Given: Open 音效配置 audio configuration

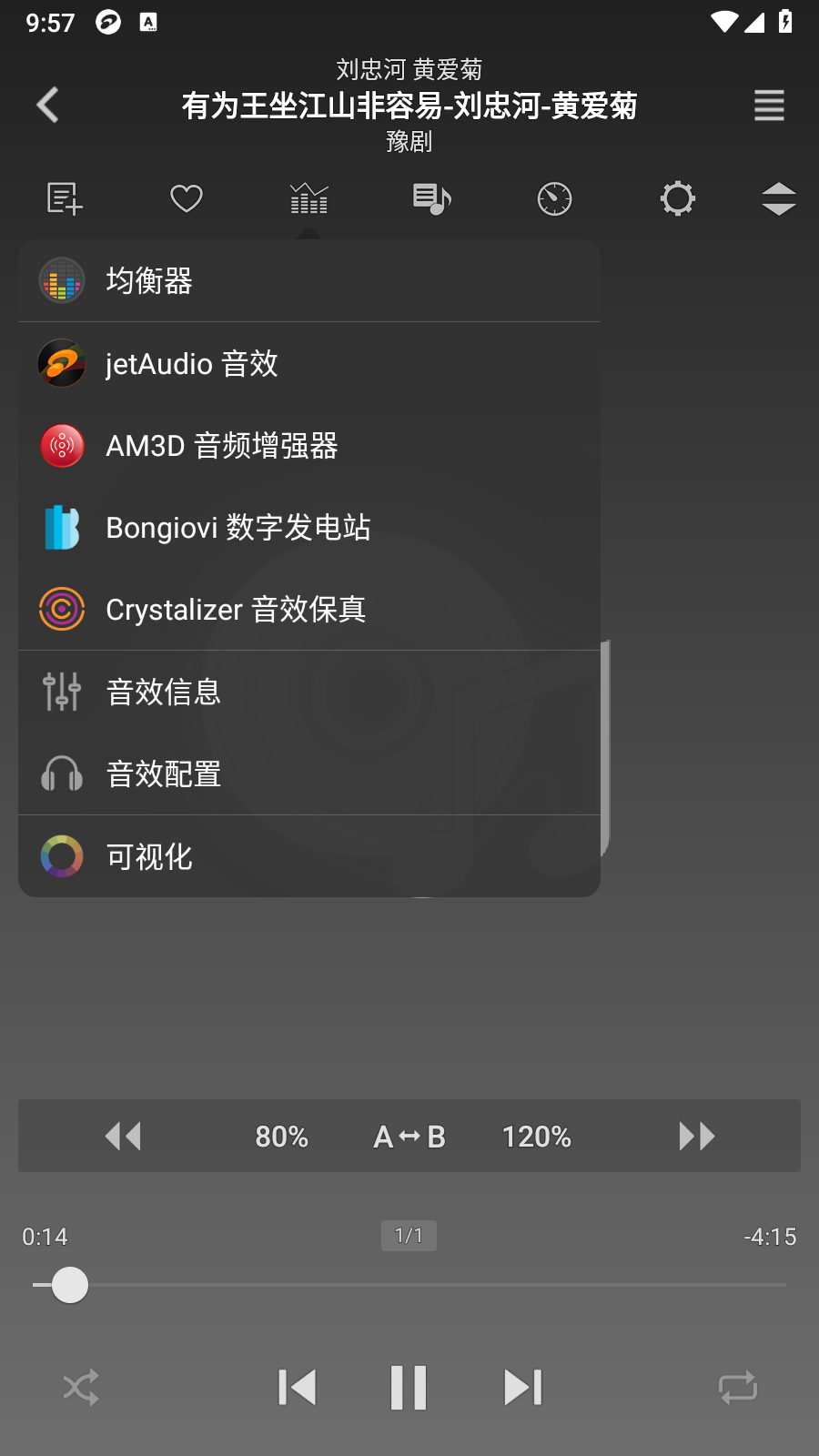Looking at the screenshot, I should (309, 773).
